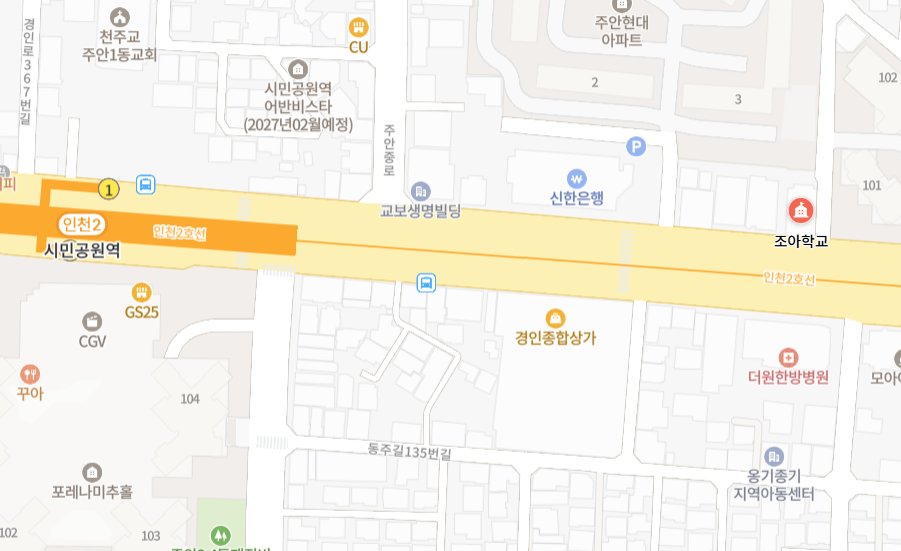Select the 조아학교 school marker
The image size is (901, 551).
801,210
